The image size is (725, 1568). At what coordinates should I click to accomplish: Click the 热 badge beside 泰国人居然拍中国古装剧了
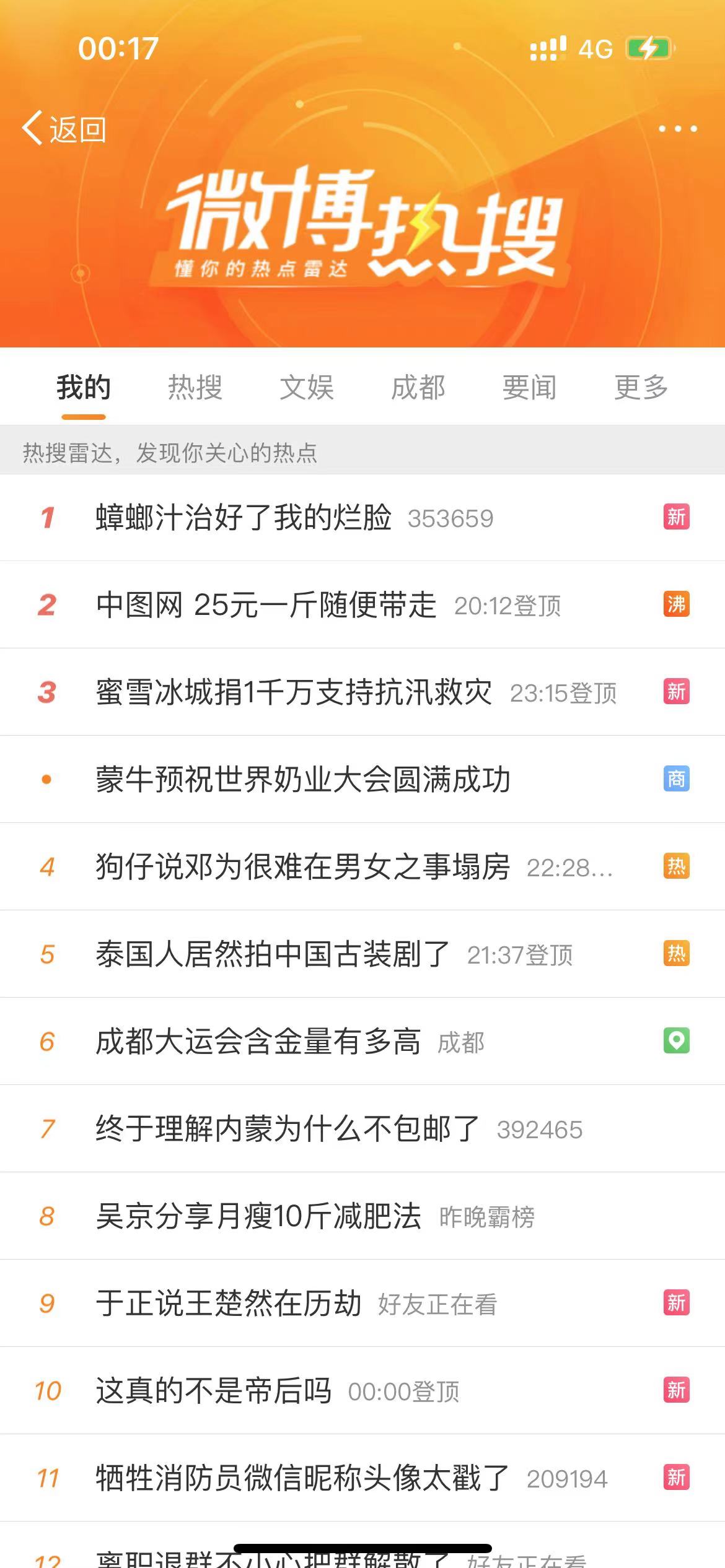tap(677, 954)
